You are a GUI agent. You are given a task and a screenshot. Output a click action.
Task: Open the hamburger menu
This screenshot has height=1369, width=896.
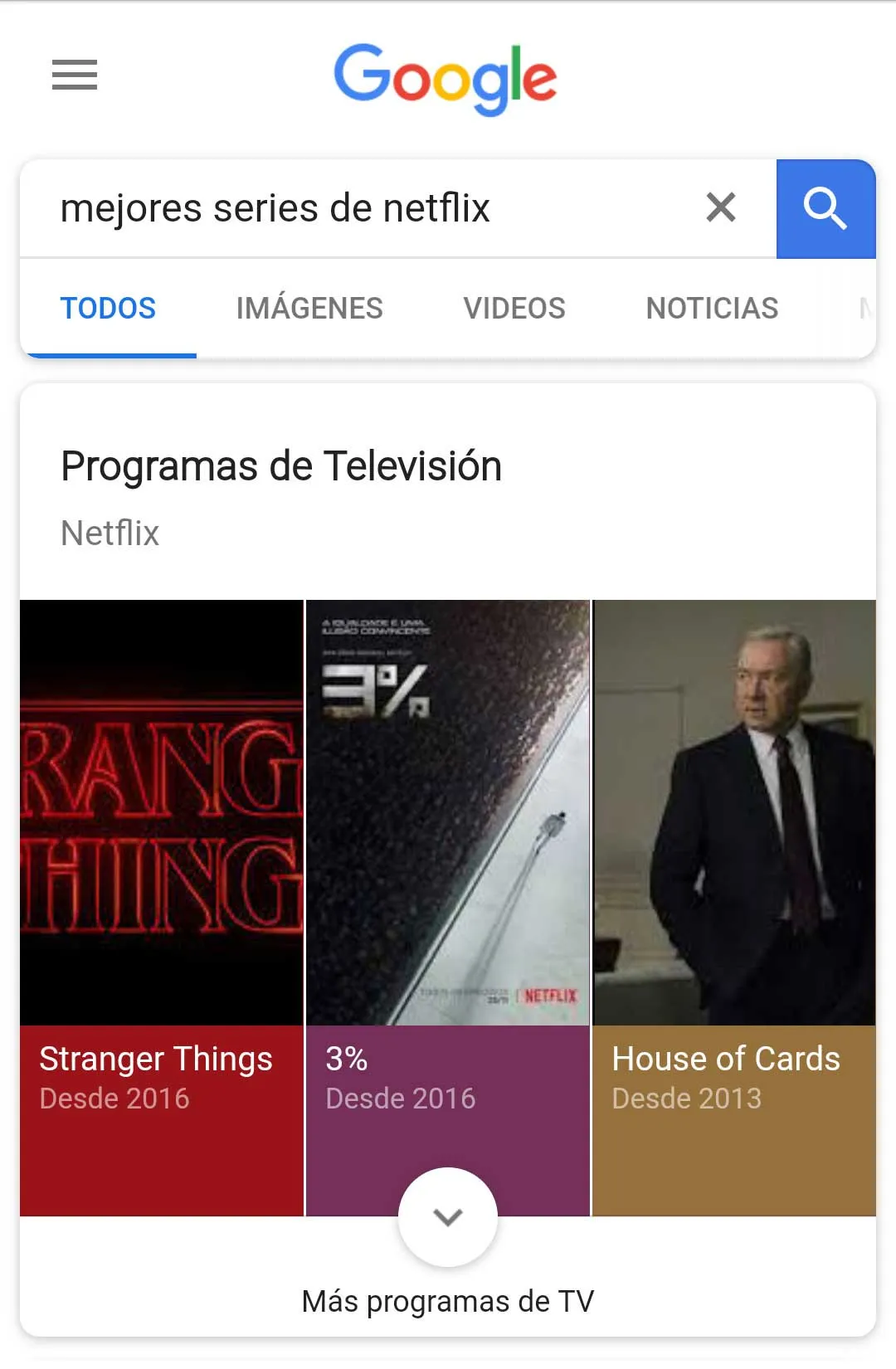coord(75,75)
